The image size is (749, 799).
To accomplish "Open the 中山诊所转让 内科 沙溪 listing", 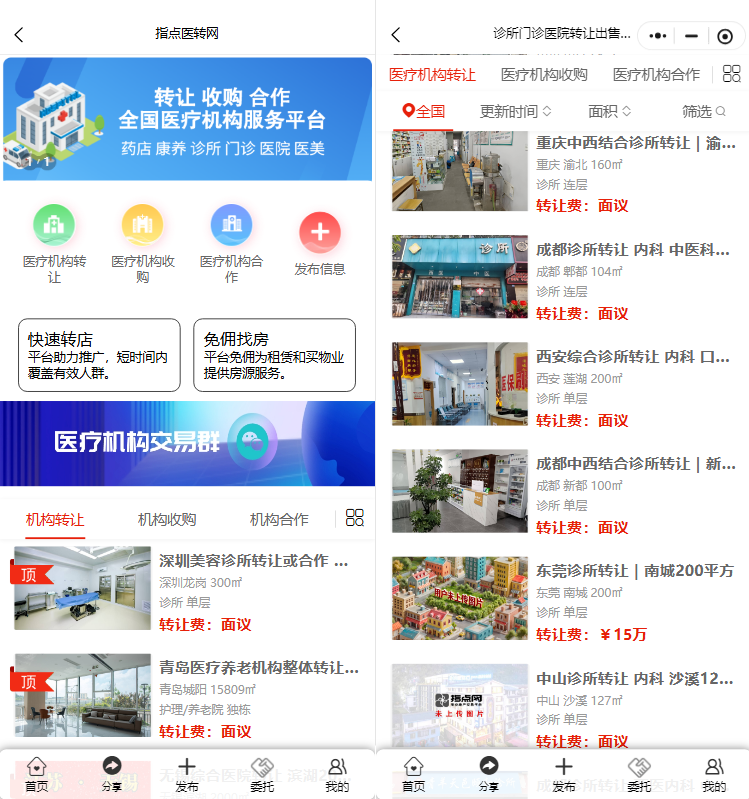I will pyautogui.click(x=634, y=679).
